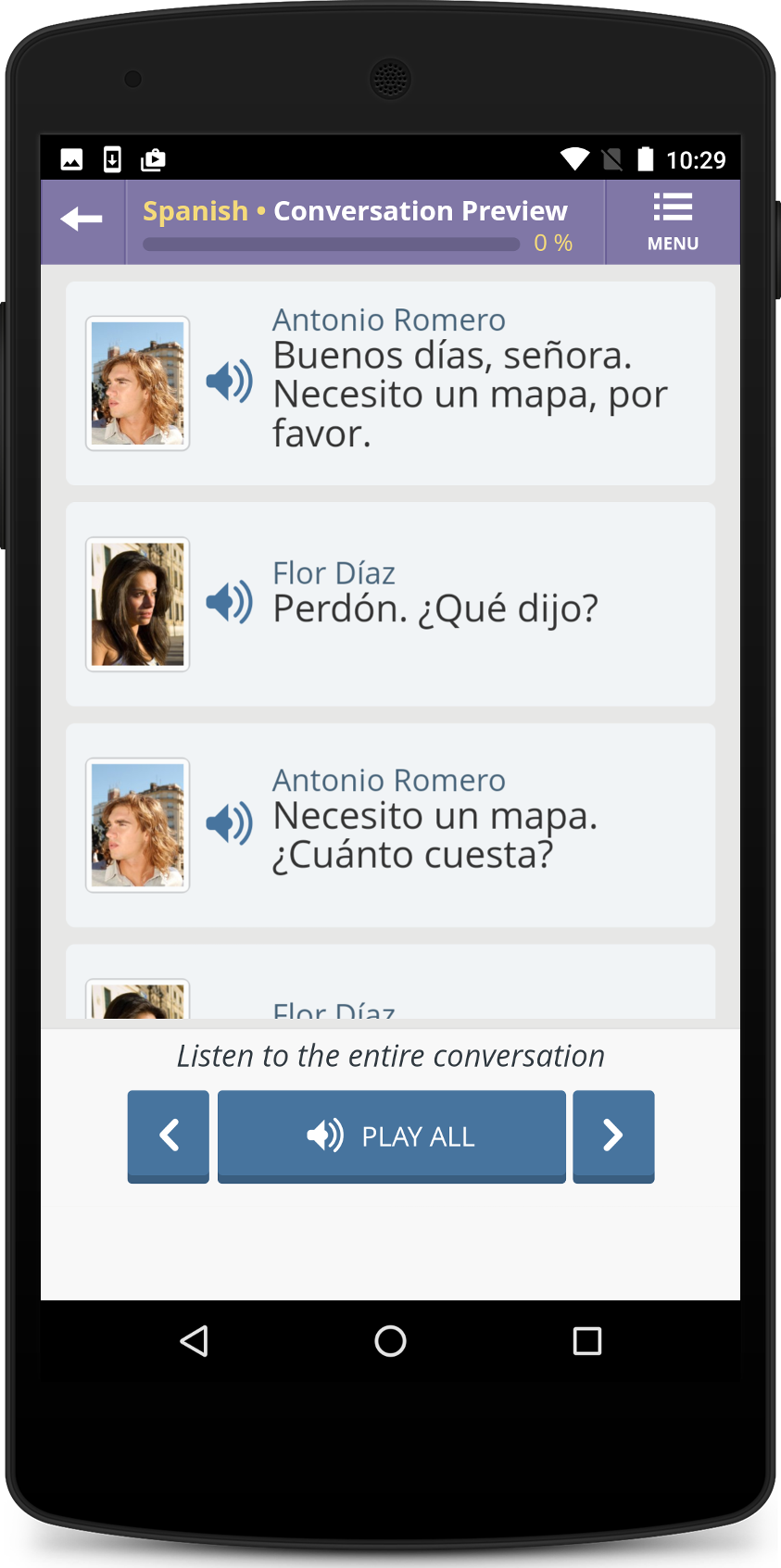Viewport: 781px width, 1568px height.
Task: Open Antonio Romero's profile photo
Action: [x=137, y=382]
